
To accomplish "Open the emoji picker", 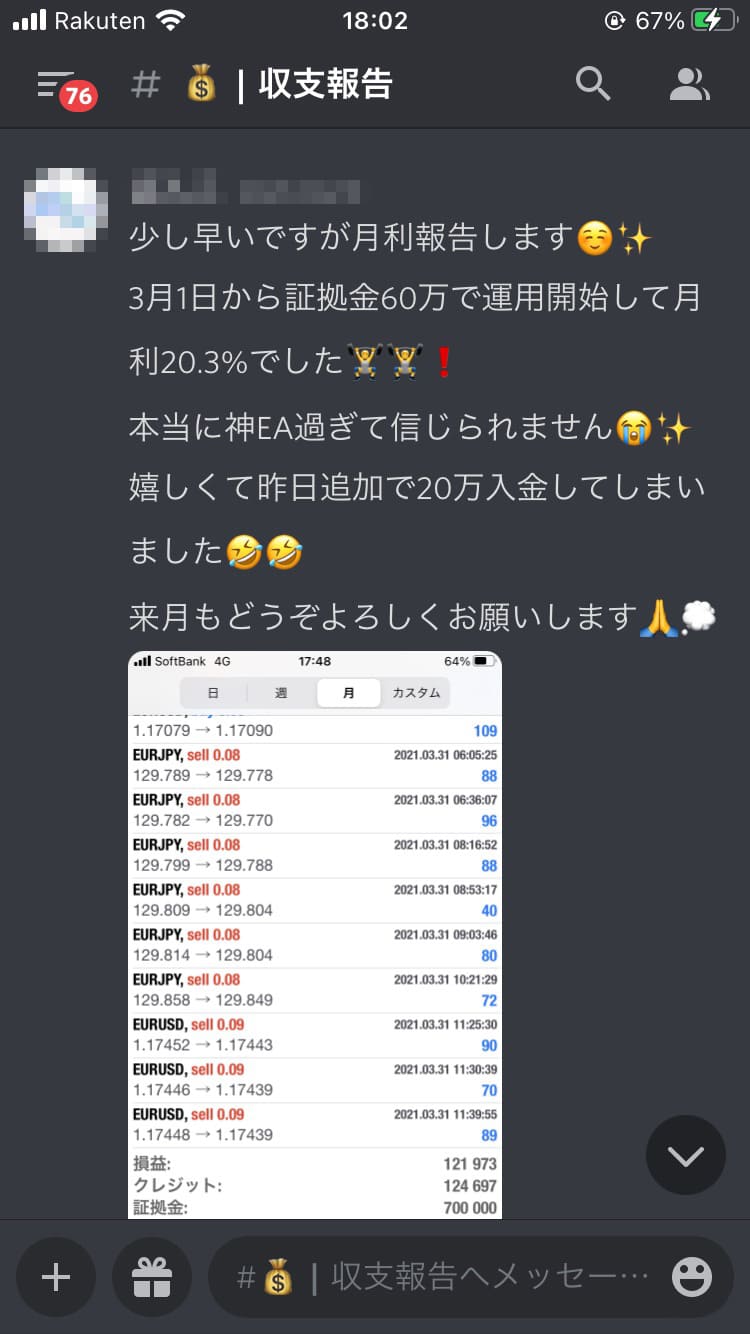I will tap(691, 1277).
